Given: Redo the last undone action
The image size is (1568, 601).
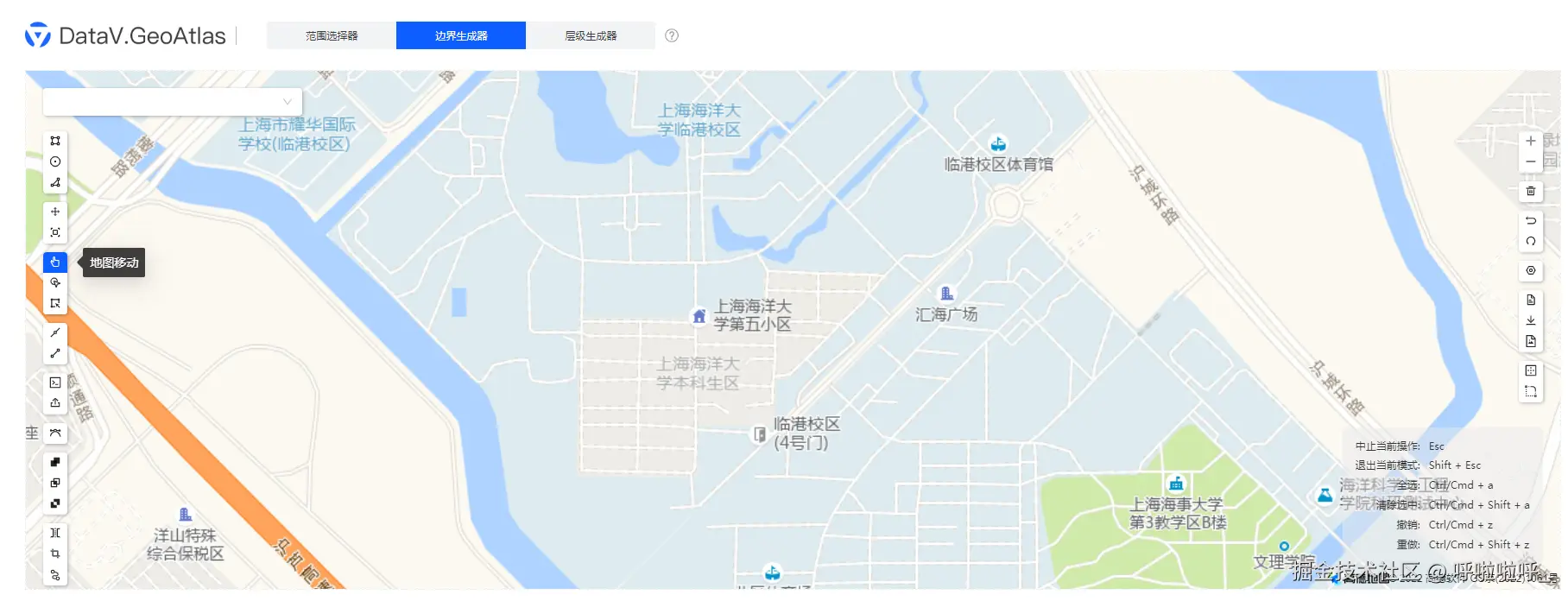Looking at the screenshot, I should [1531, 242].
